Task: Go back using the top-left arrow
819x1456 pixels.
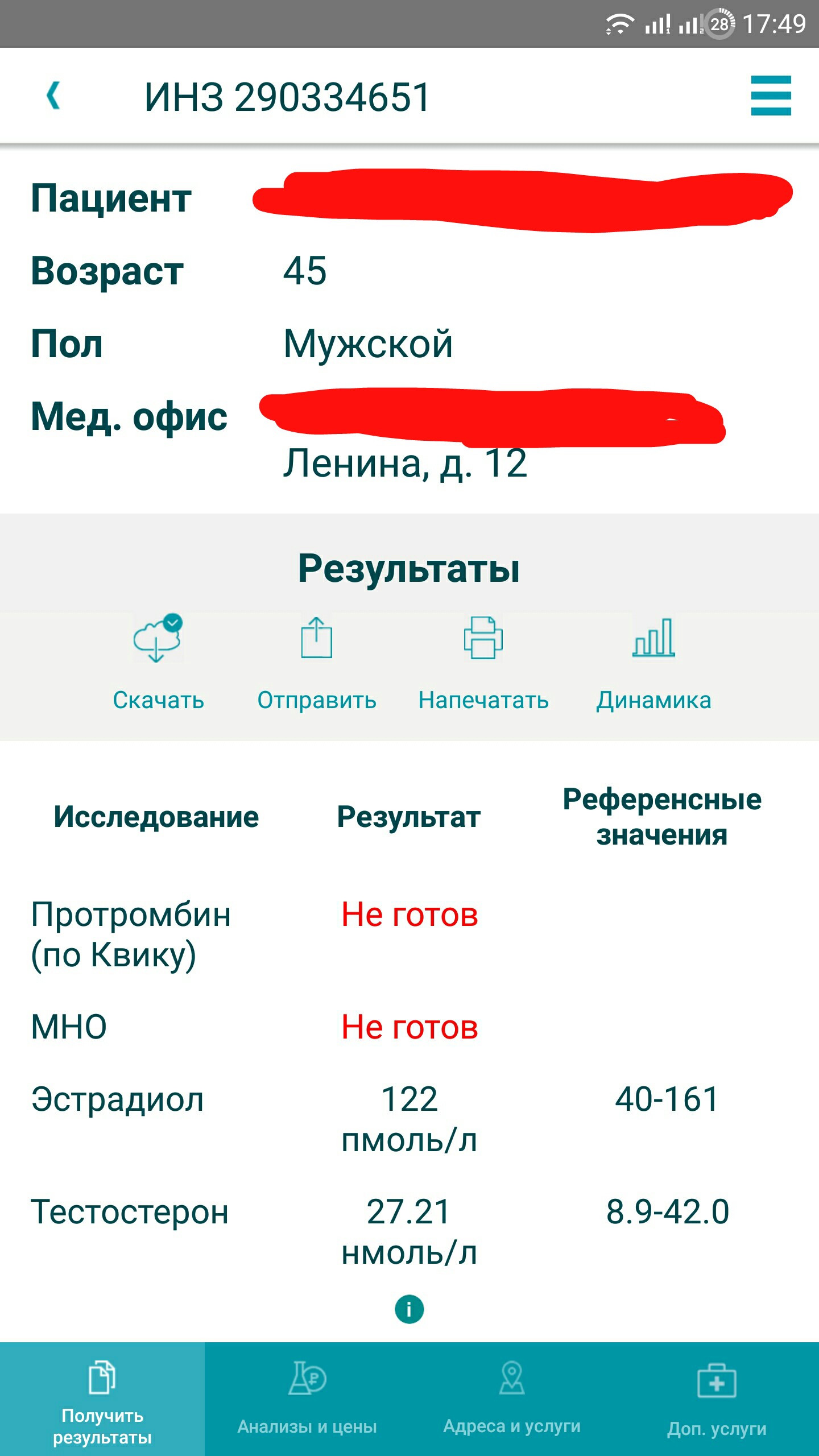Action: click(x=53, y=96)
